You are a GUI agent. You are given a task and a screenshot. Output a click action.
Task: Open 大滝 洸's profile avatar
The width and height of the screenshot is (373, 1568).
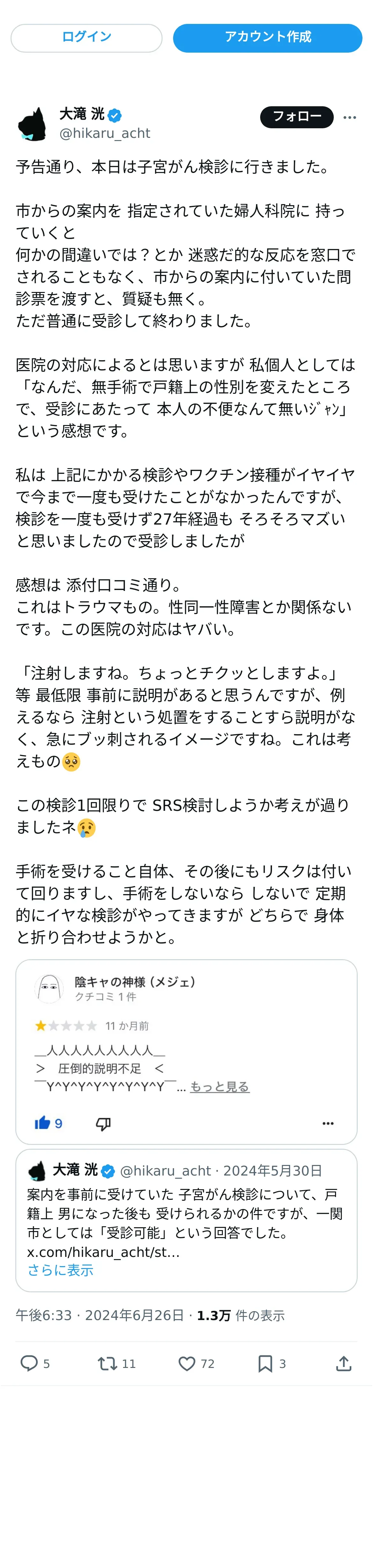(33, 124)
